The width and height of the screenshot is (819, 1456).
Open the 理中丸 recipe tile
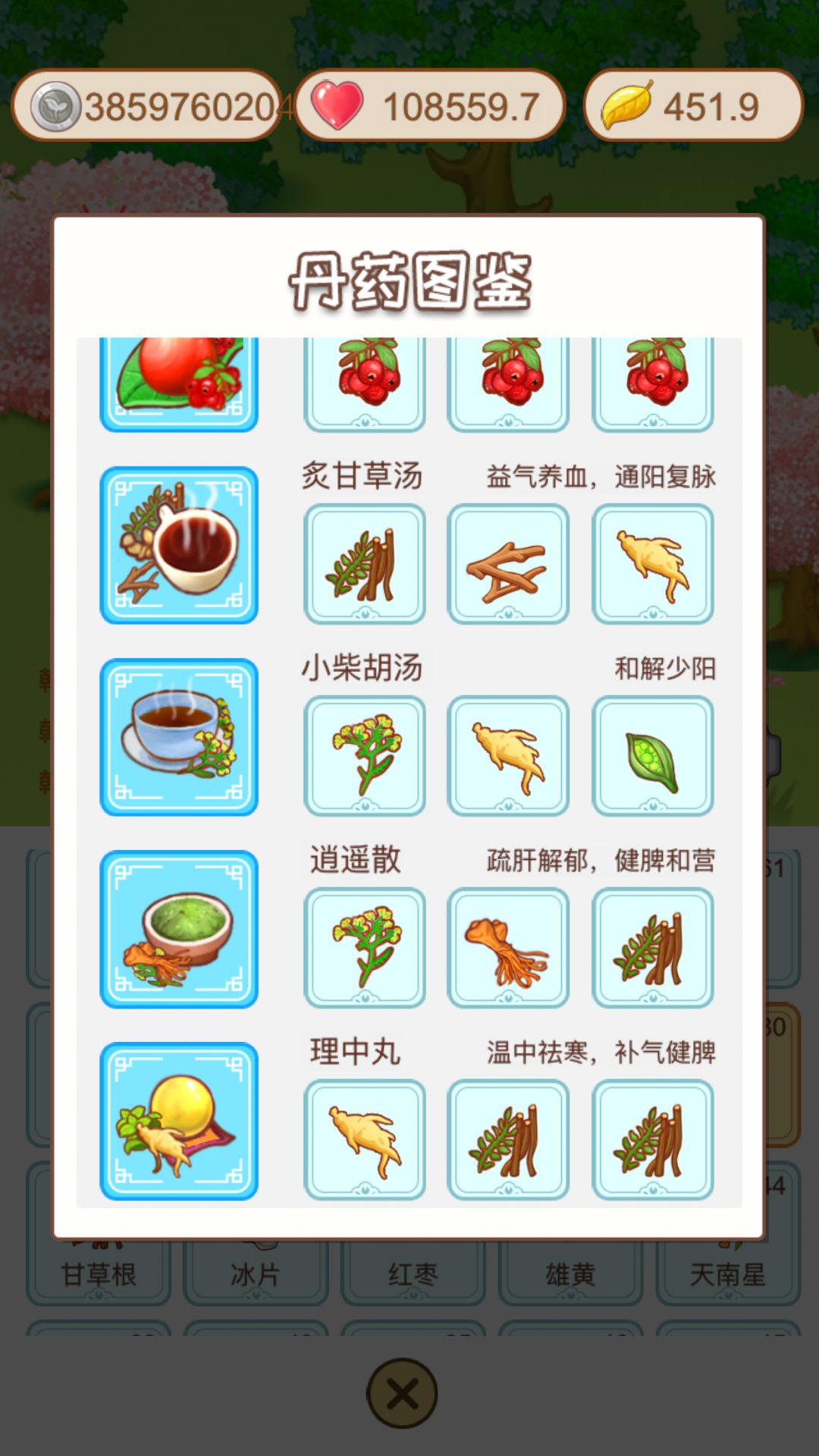click(179, 1121)
